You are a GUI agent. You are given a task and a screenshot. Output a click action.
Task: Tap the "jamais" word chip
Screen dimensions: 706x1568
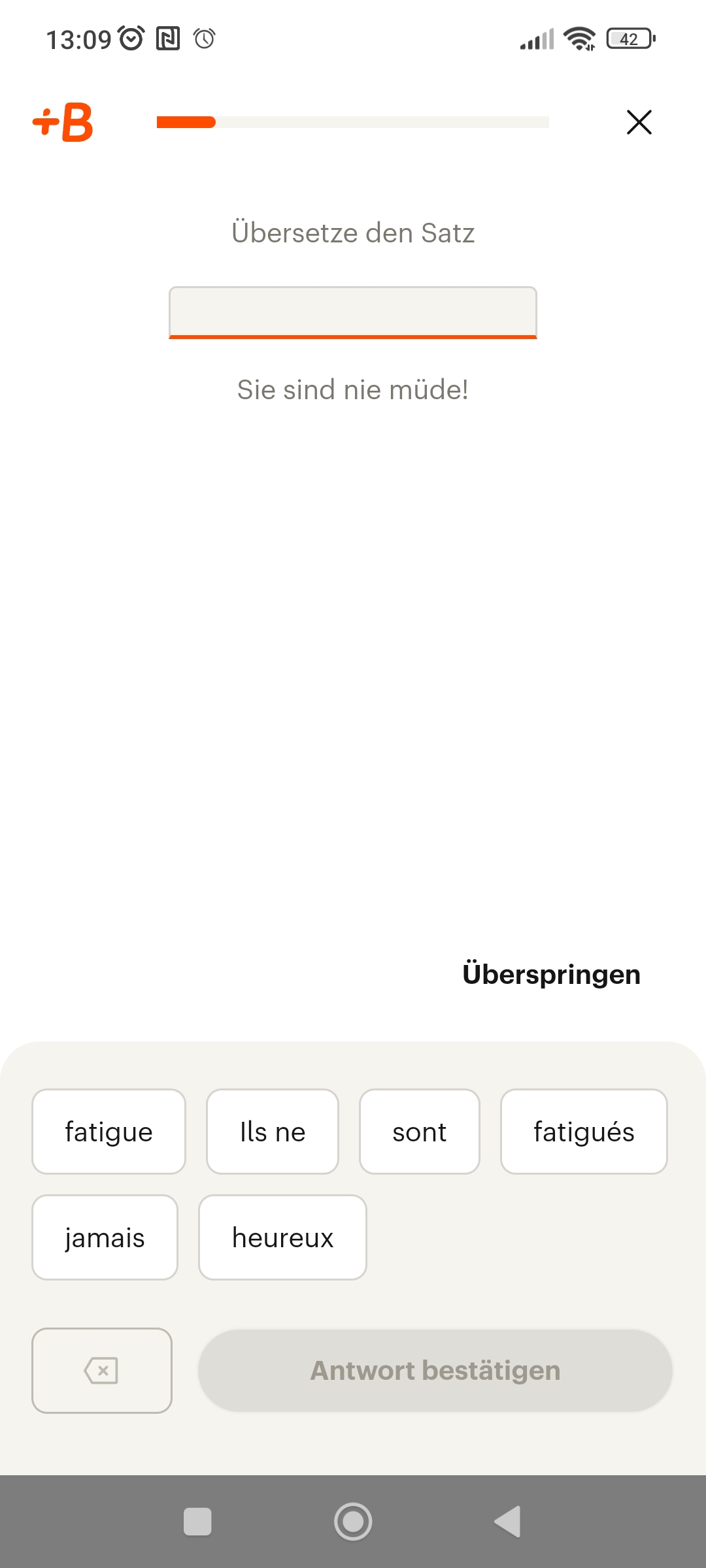pyautogui.click(x=105, y=1237)
